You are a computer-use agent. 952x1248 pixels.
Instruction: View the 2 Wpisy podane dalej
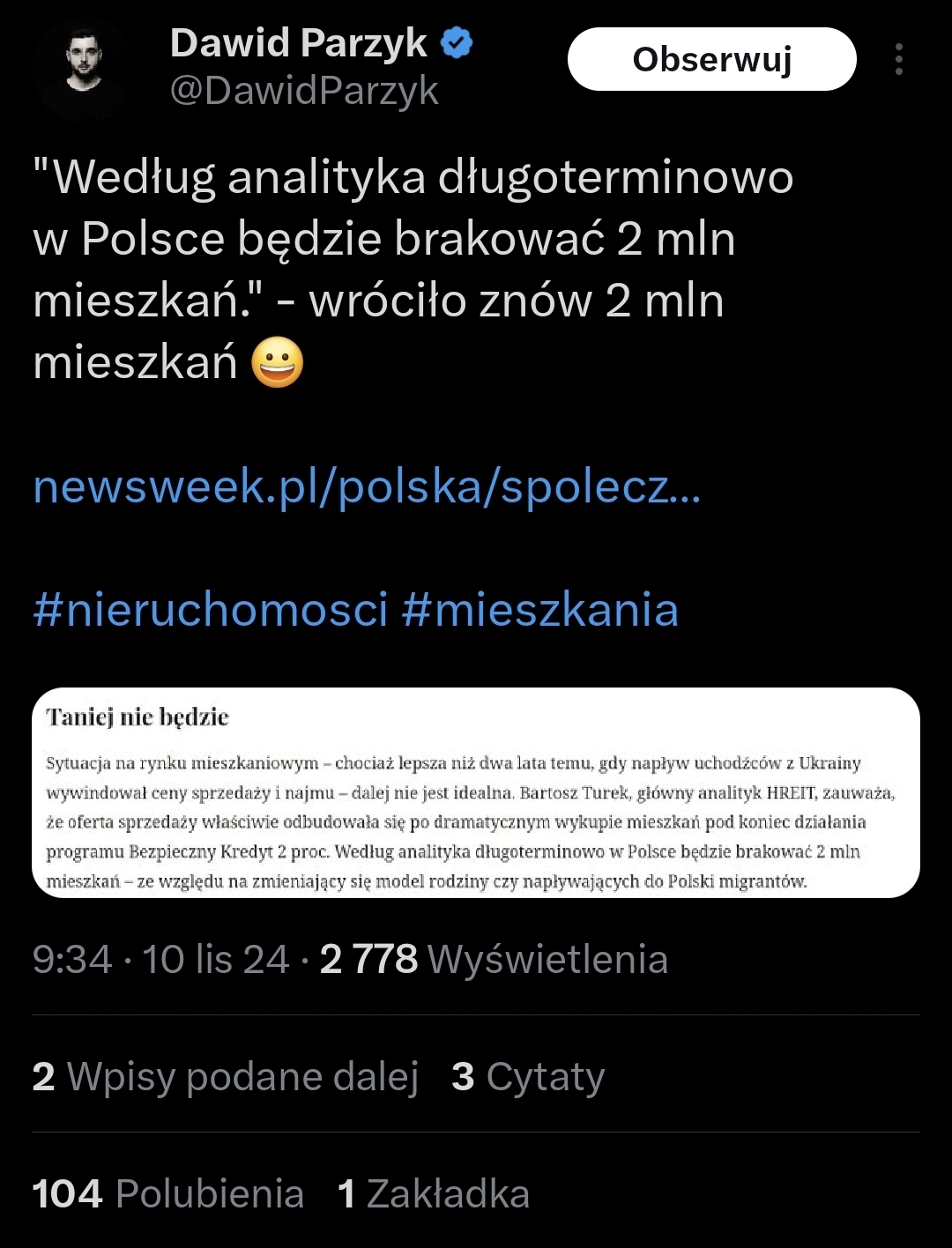pos(225,1076)
